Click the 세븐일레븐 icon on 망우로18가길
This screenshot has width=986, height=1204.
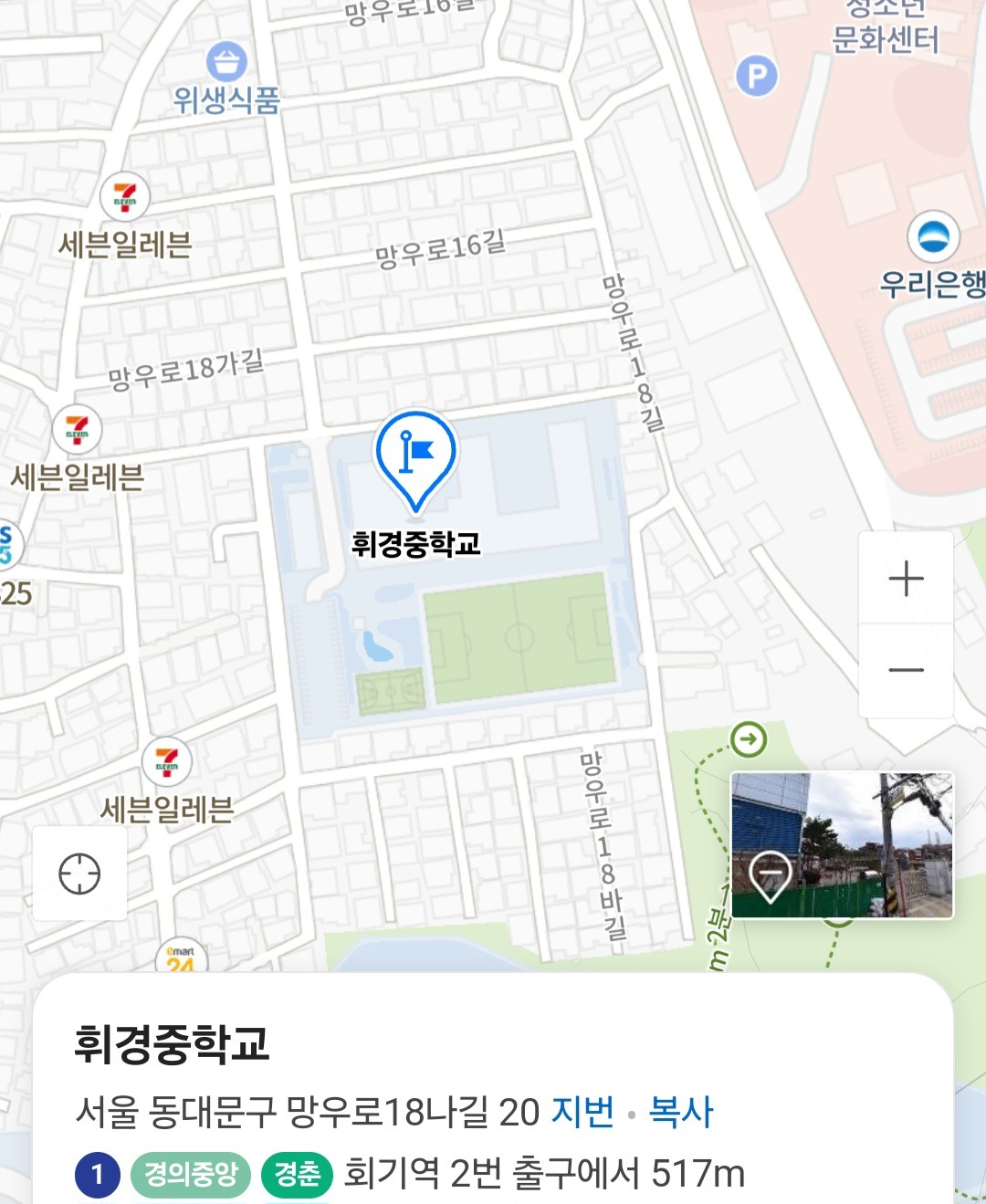pyautogui.click(x=78, y=429)
